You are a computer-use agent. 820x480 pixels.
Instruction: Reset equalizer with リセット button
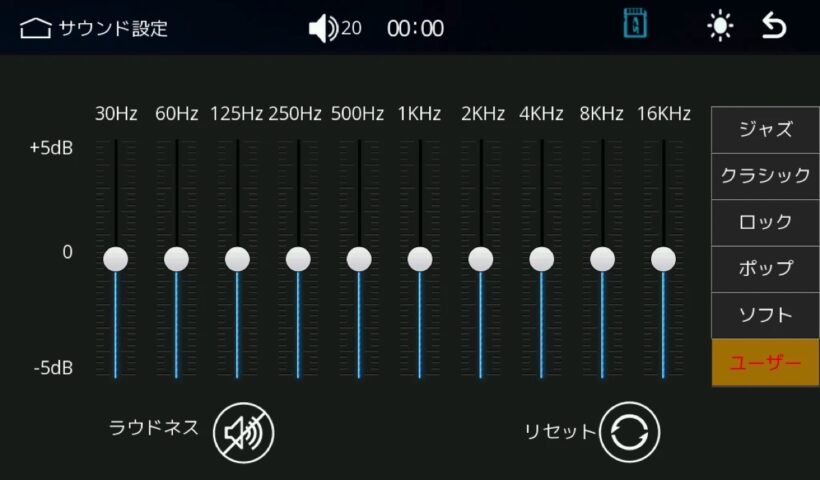(629, 432)
